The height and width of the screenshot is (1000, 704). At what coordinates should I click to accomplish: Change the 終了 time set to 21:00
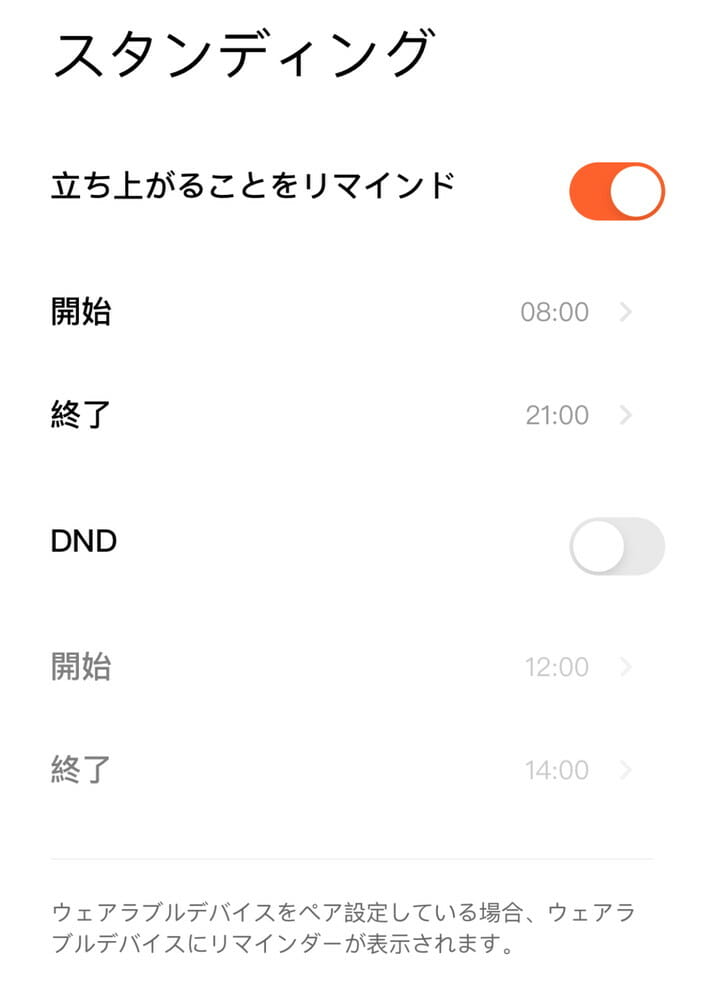pyautogui.click(x=350, y=415)
